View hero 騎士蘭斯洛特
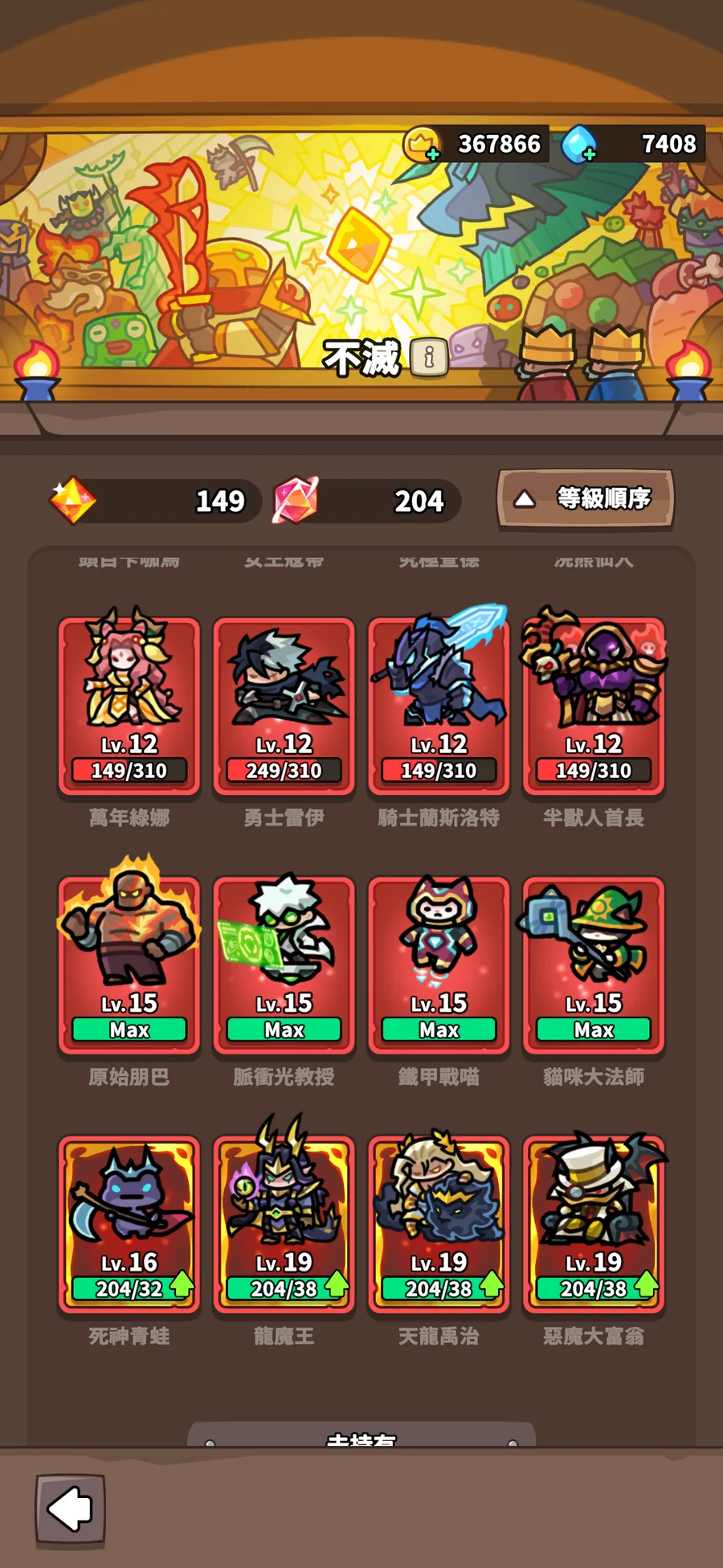This screenshot has height=1568, width=723. pyautogui.click(x=439, y=705)
